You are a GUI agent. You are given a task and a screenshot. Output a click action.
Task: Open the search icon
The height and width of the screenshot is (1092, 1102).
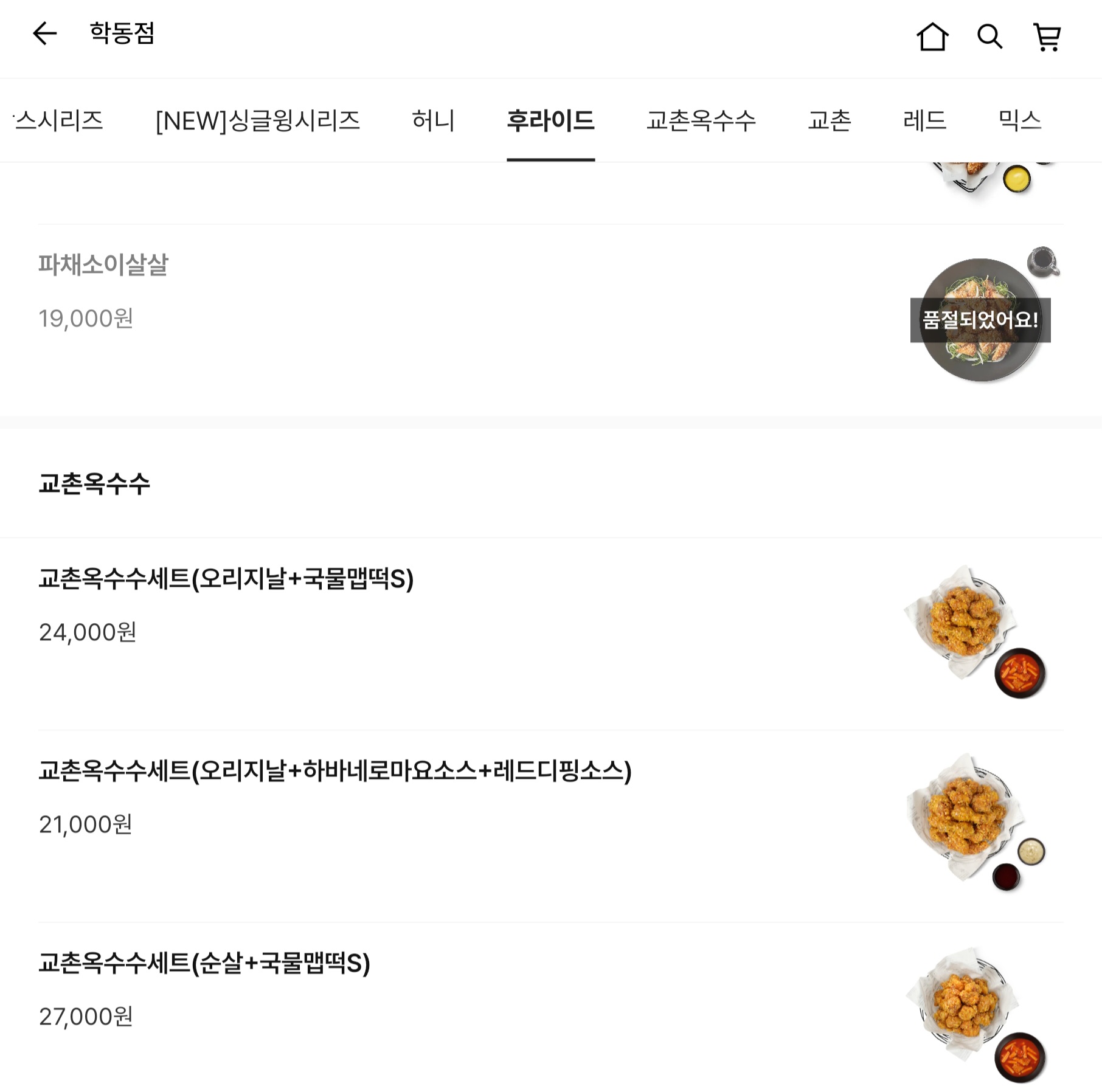989,37
